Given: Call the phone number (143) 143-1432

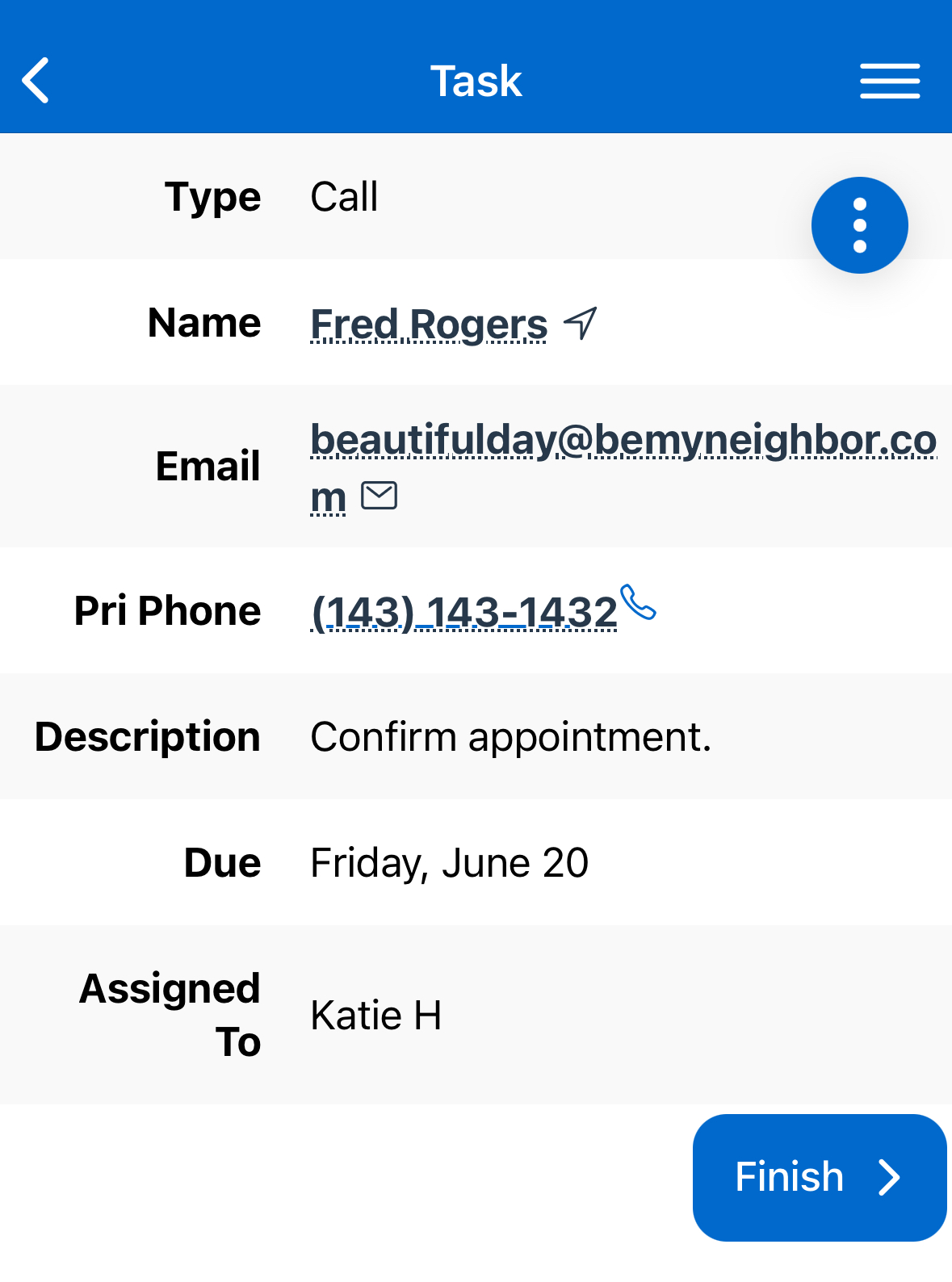Looking at the screenshot, I should pos(463,612).
